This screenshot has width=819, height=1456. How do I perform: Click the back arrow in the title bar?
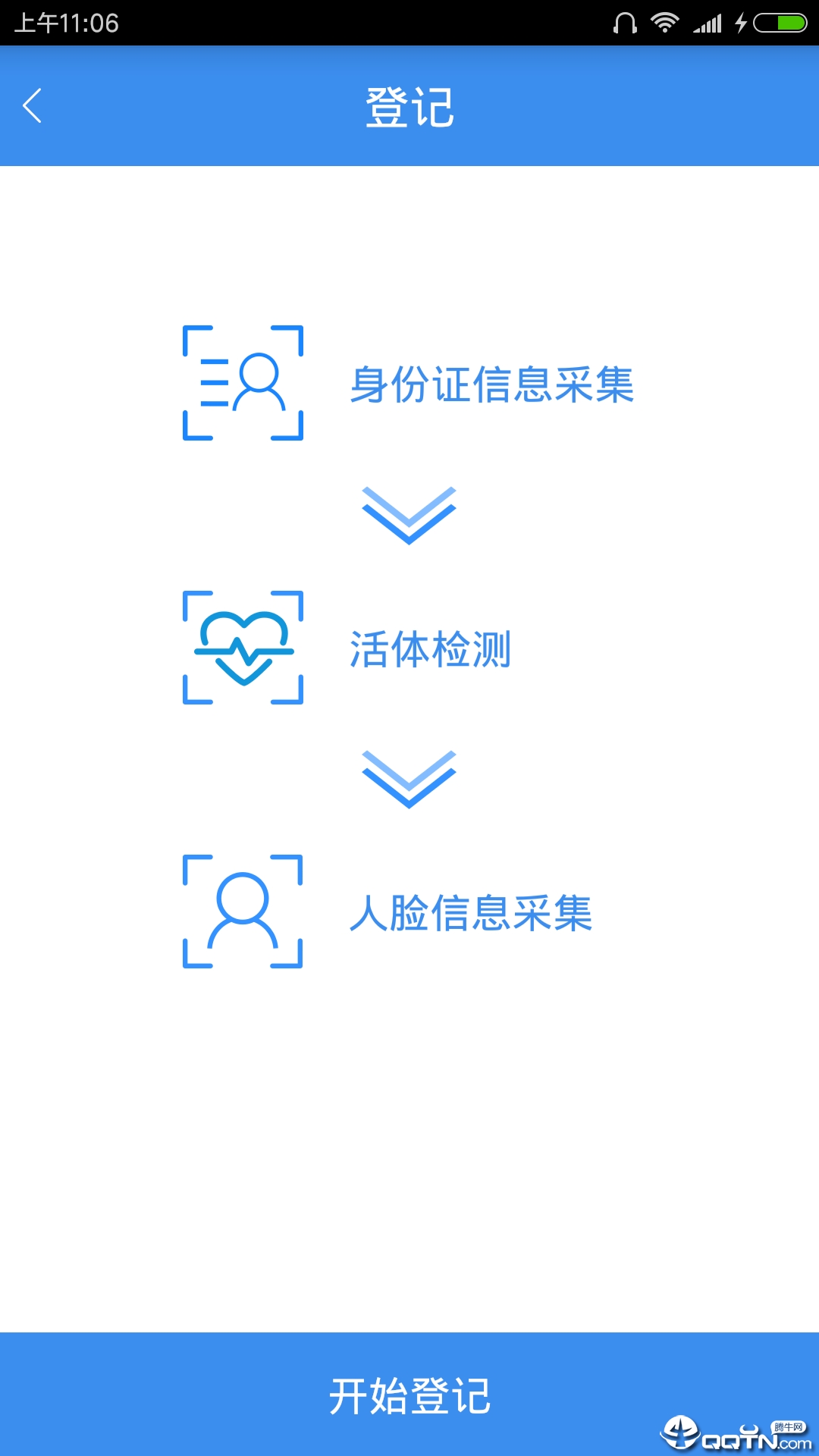[32, 106]
